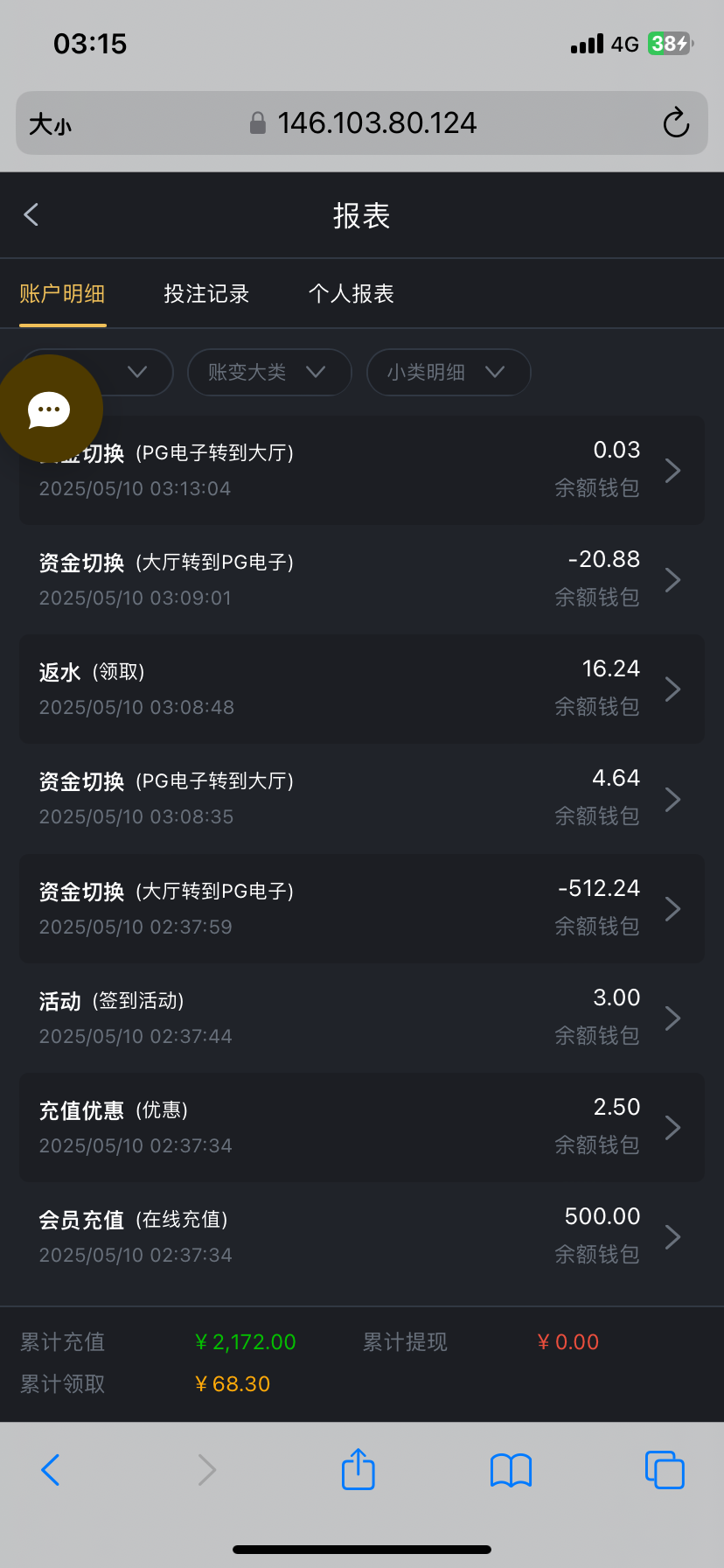724x1568 pixels.
Task: Select the 账户明细 tab
Action: point(62,294)
